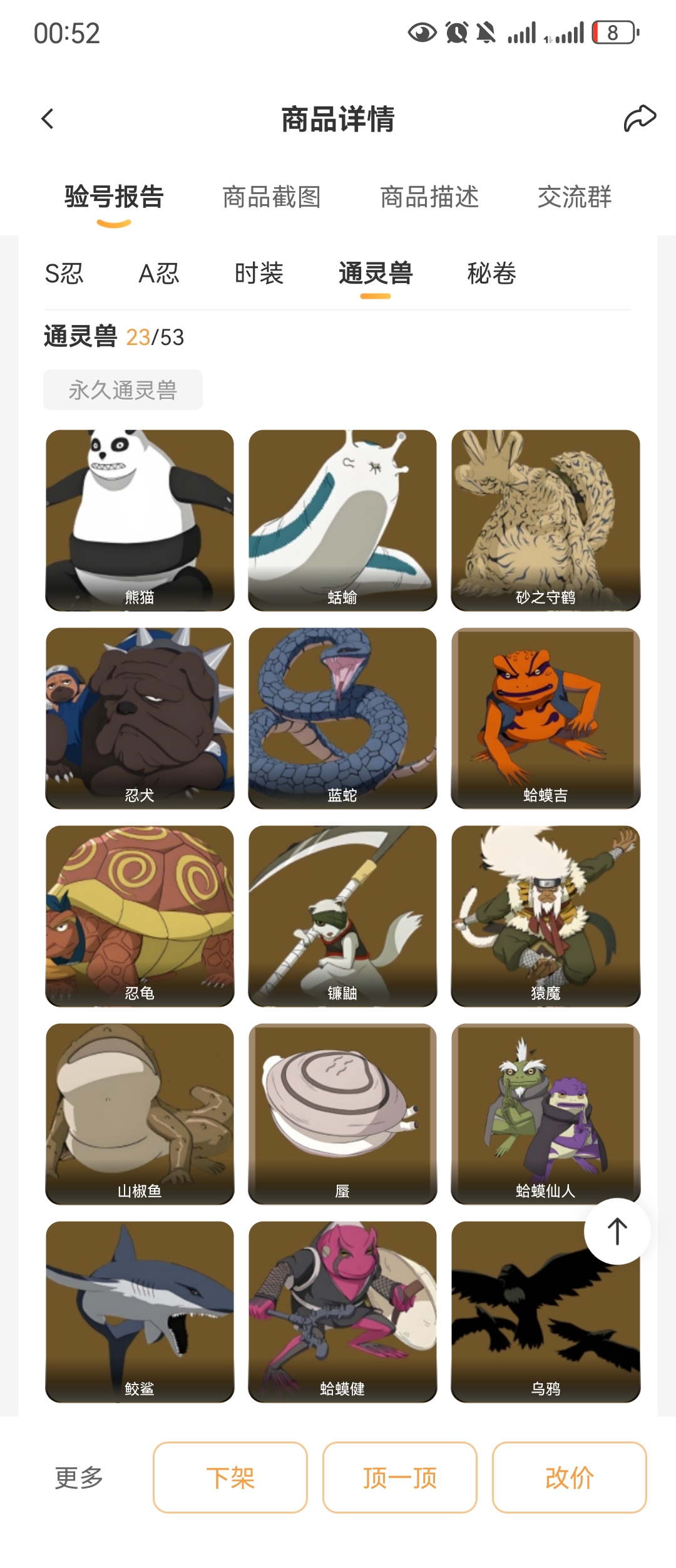Open the 商品描述 tab
Viewport: 676px width, 1568px height.
(x=429, y=197)
